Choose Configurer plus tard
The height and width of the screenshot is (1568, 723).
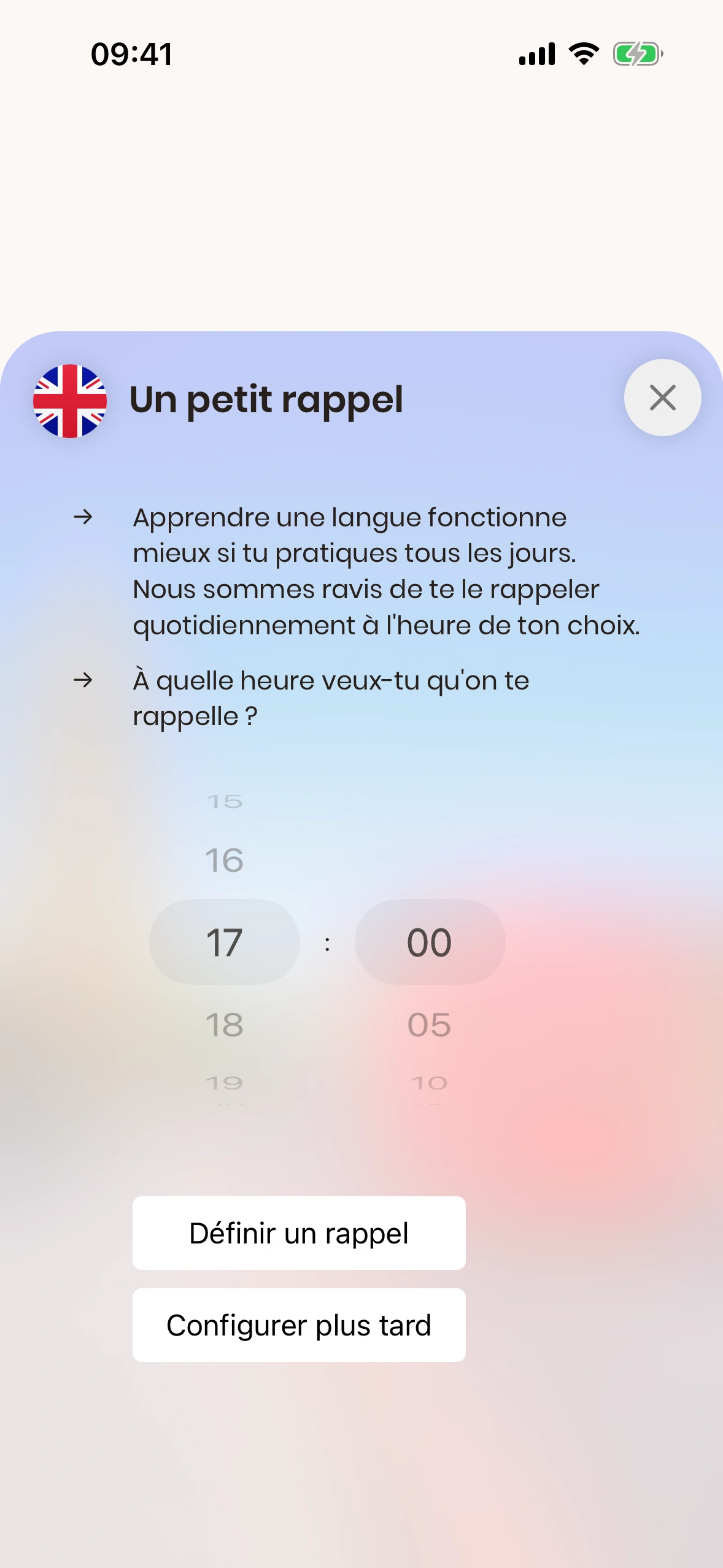click(x=299, y=1325)
